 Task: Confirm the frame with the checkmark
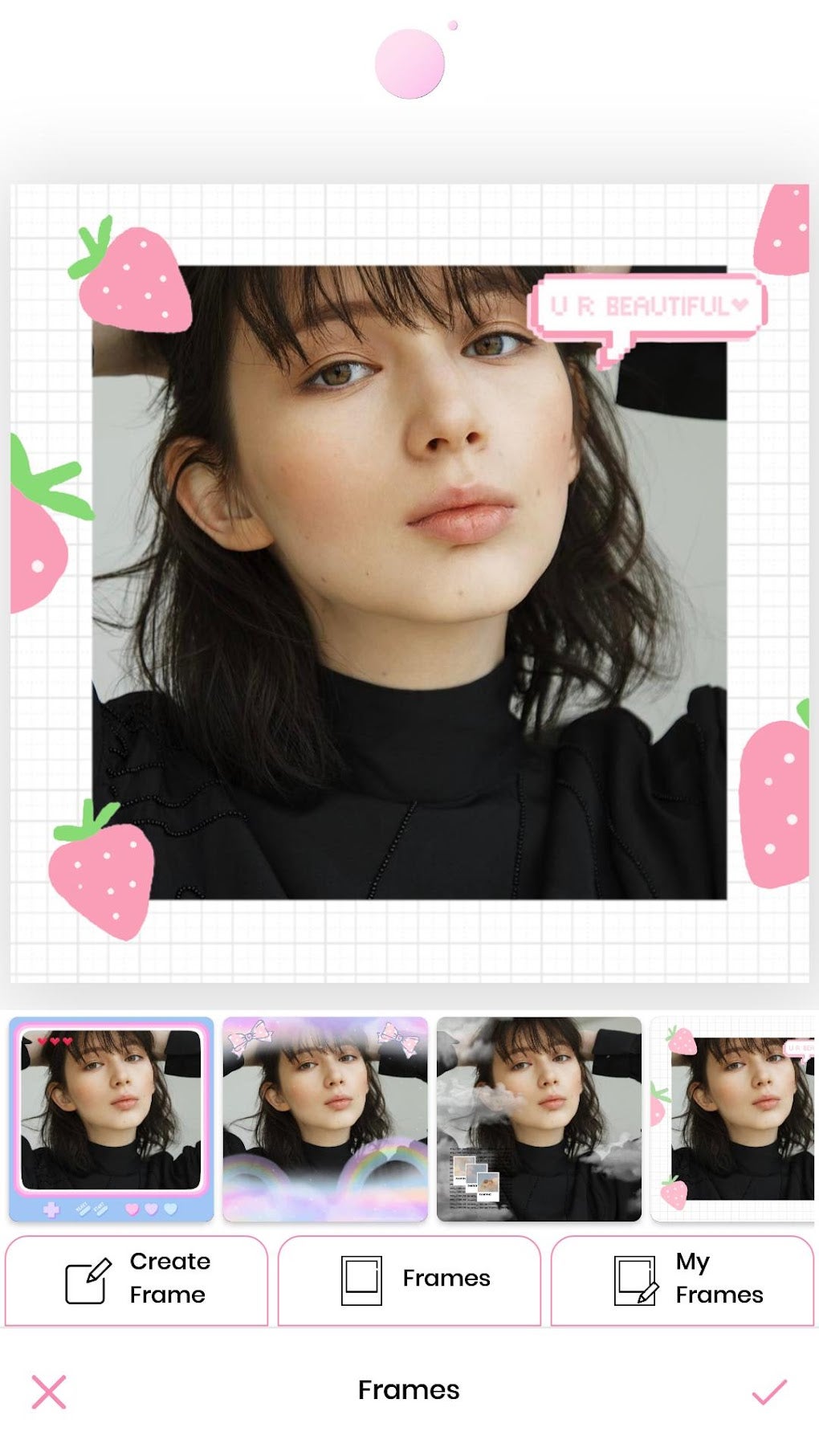point(769,1391)
